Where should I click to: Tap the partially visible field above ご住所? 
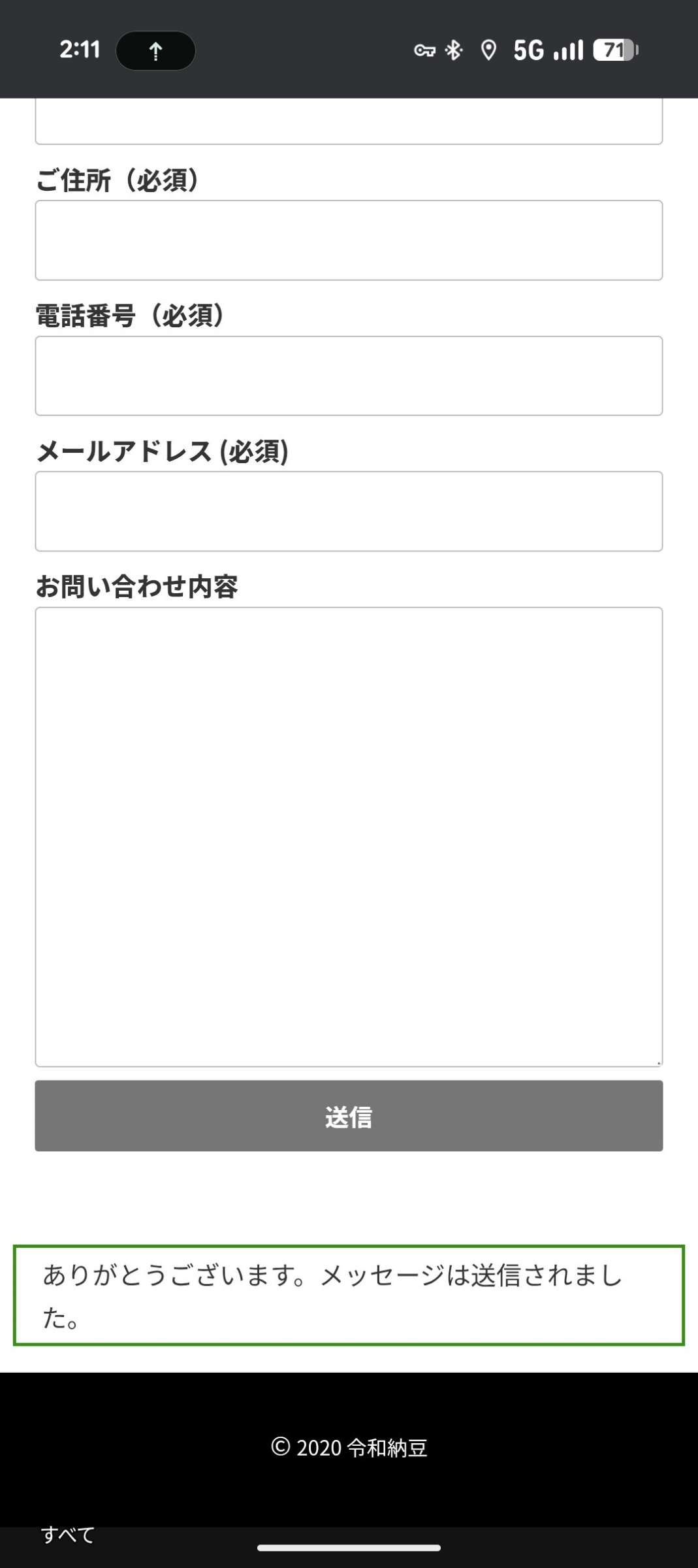tap(349, 122)
